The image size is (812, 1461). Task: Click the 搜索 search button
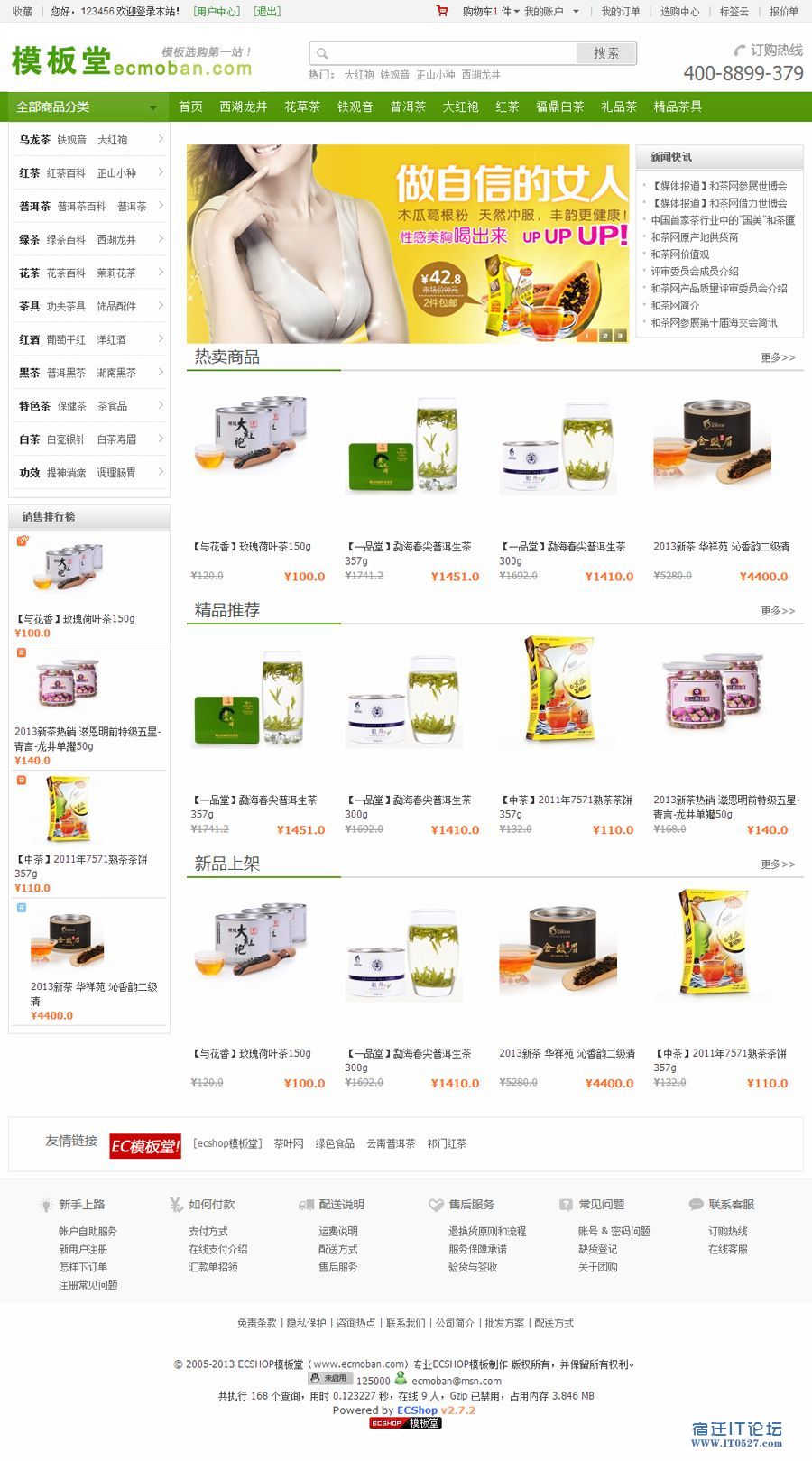coord(605,53)
